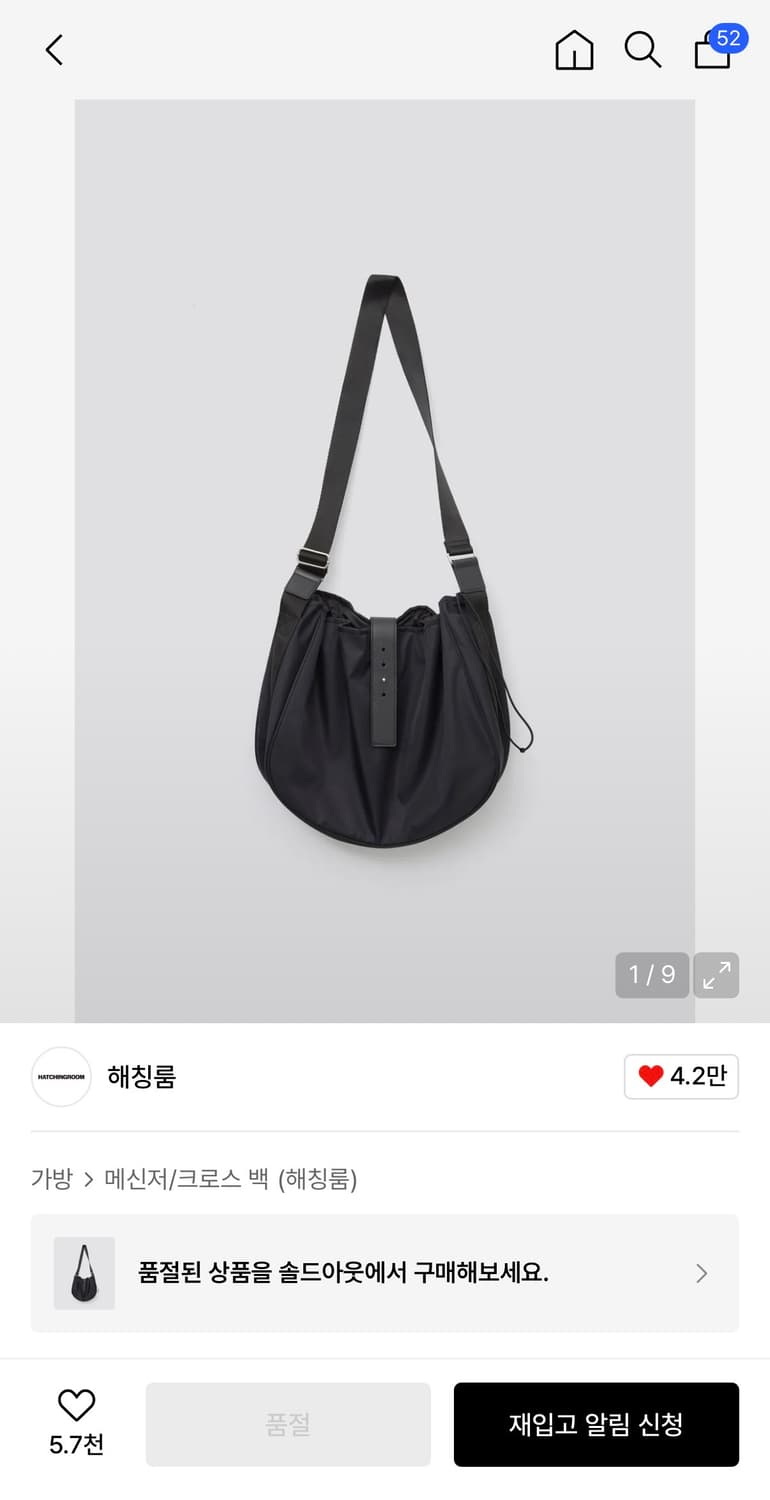Open search using the magnifier icon

[x=643, y=50]
